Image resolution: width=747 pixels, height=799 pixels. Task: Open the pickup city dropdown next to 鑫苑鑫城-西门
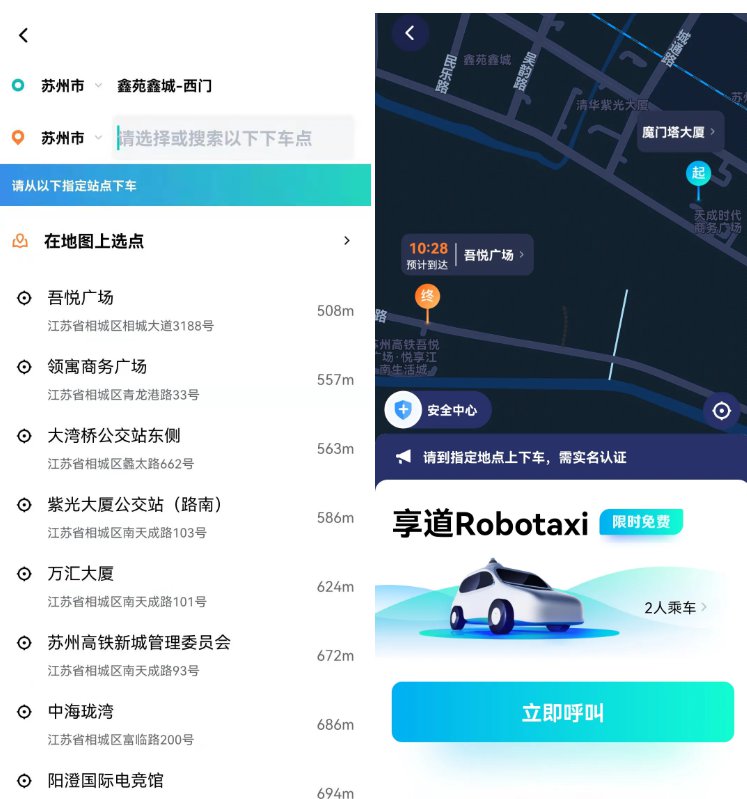point(70,86)
